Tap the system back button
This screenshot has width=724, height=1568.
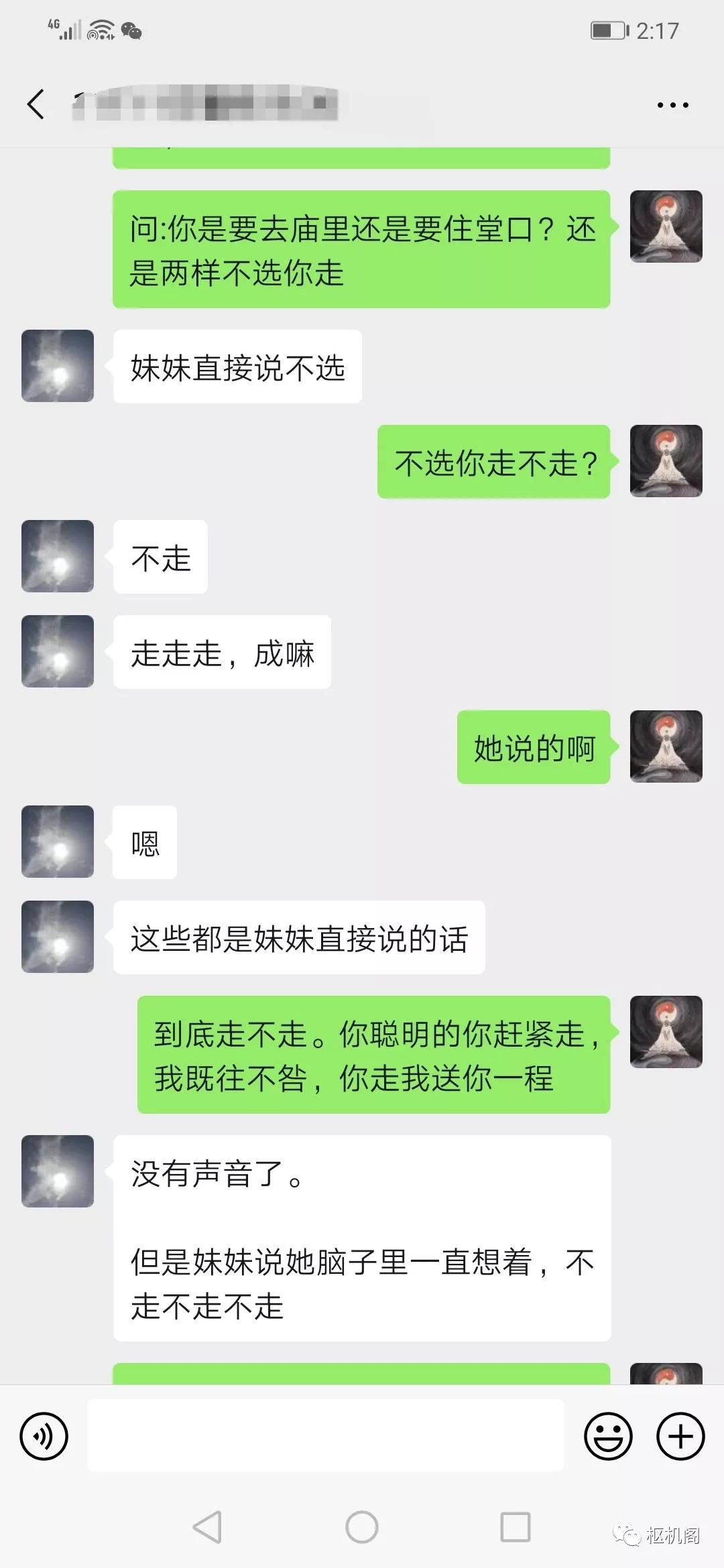[x=207, y=1527]
